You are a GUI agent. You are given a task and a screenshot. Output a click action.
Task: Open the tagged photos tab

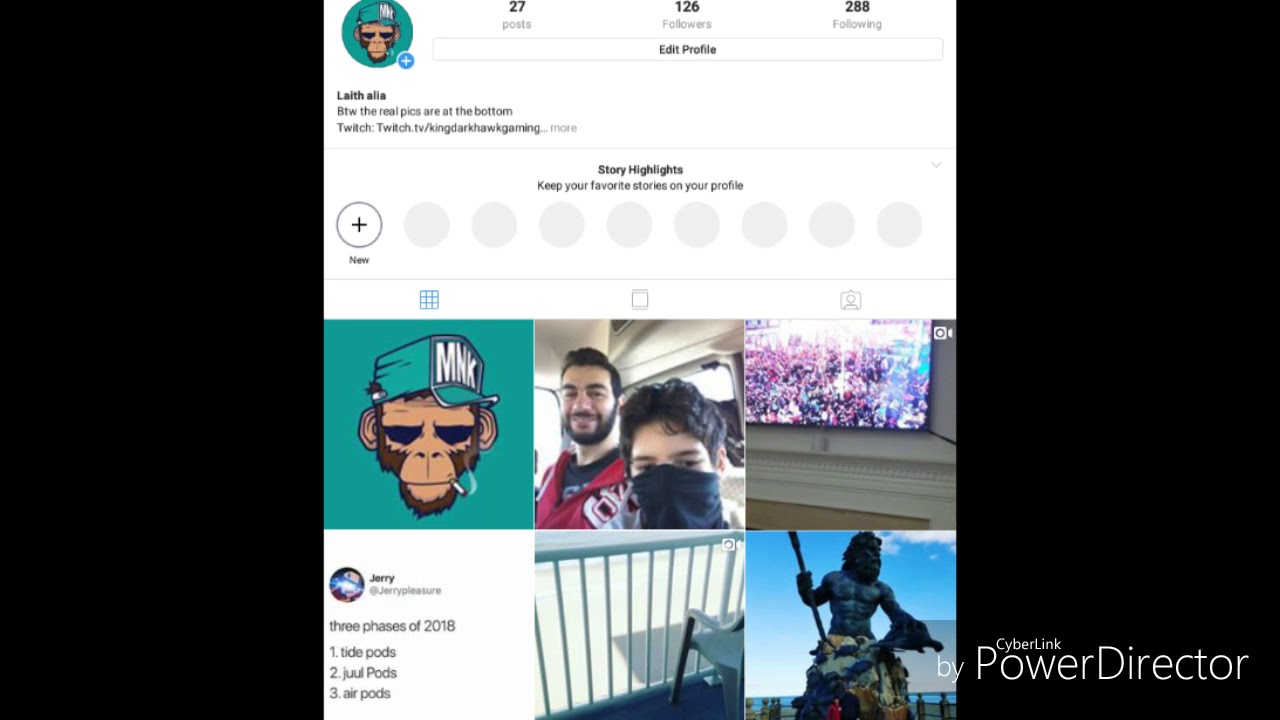pyautogui.click(x=850, y=300)
